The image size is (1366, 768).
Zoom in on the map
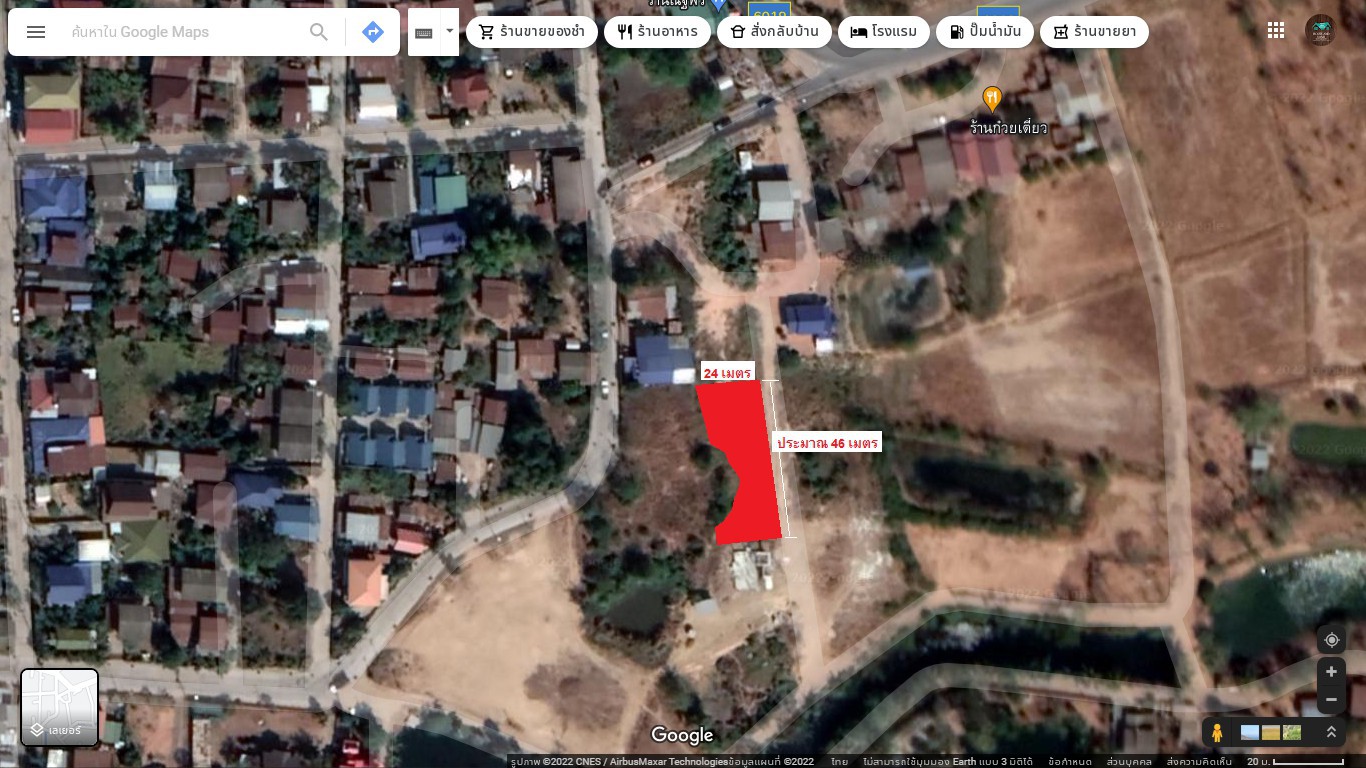pos(1331,672)
